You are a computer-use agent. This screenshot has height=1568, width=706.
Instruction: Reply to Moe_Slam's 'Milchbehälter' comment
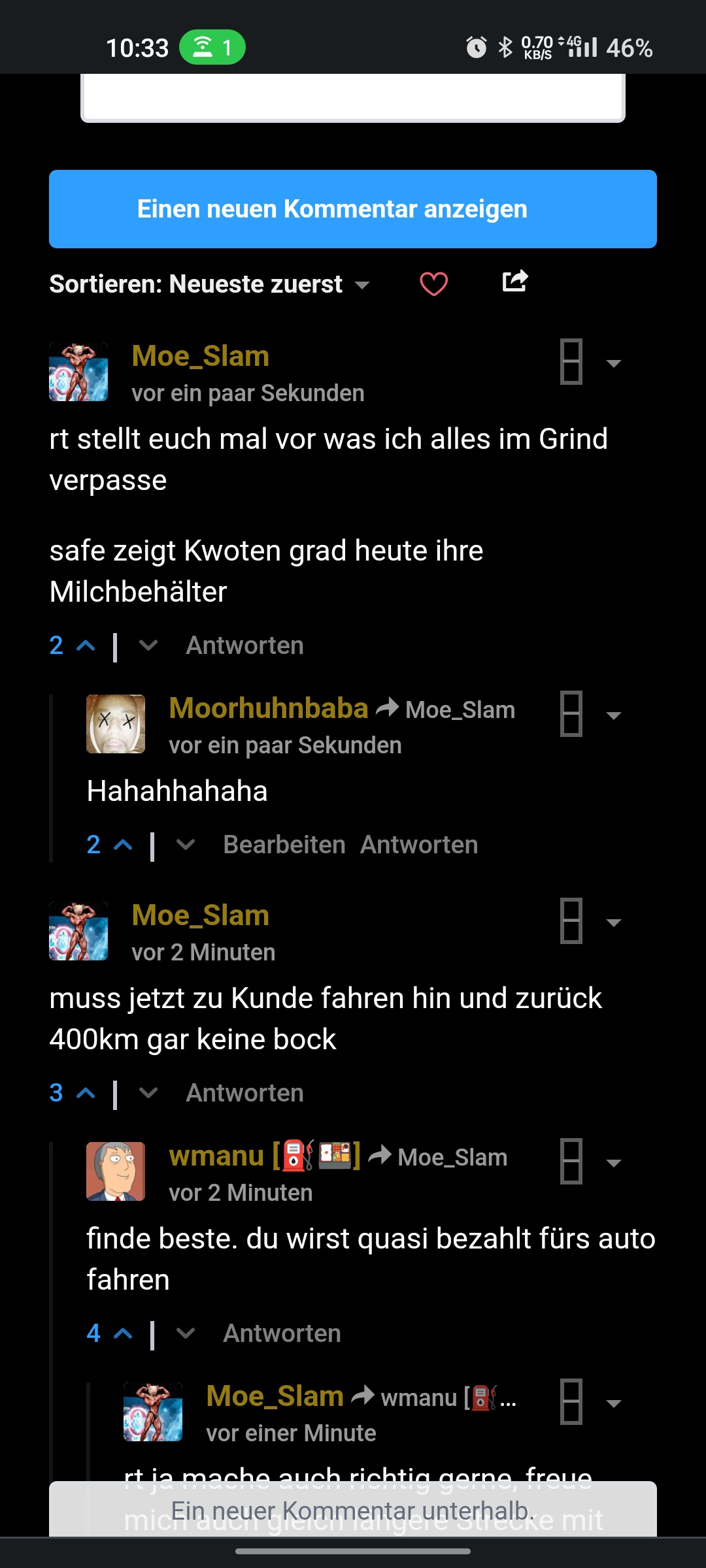244,646
